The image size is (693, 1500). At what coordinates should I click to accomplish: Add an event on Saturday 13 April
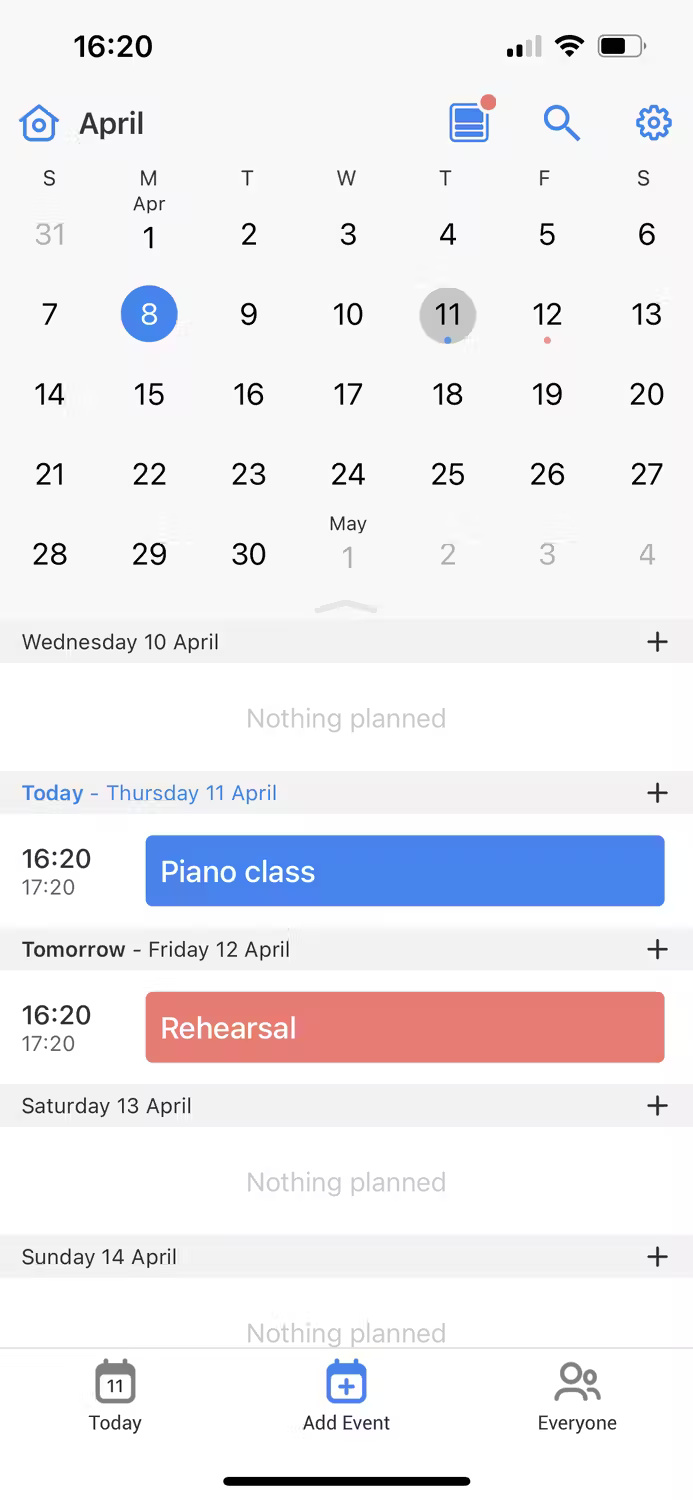657,1106
